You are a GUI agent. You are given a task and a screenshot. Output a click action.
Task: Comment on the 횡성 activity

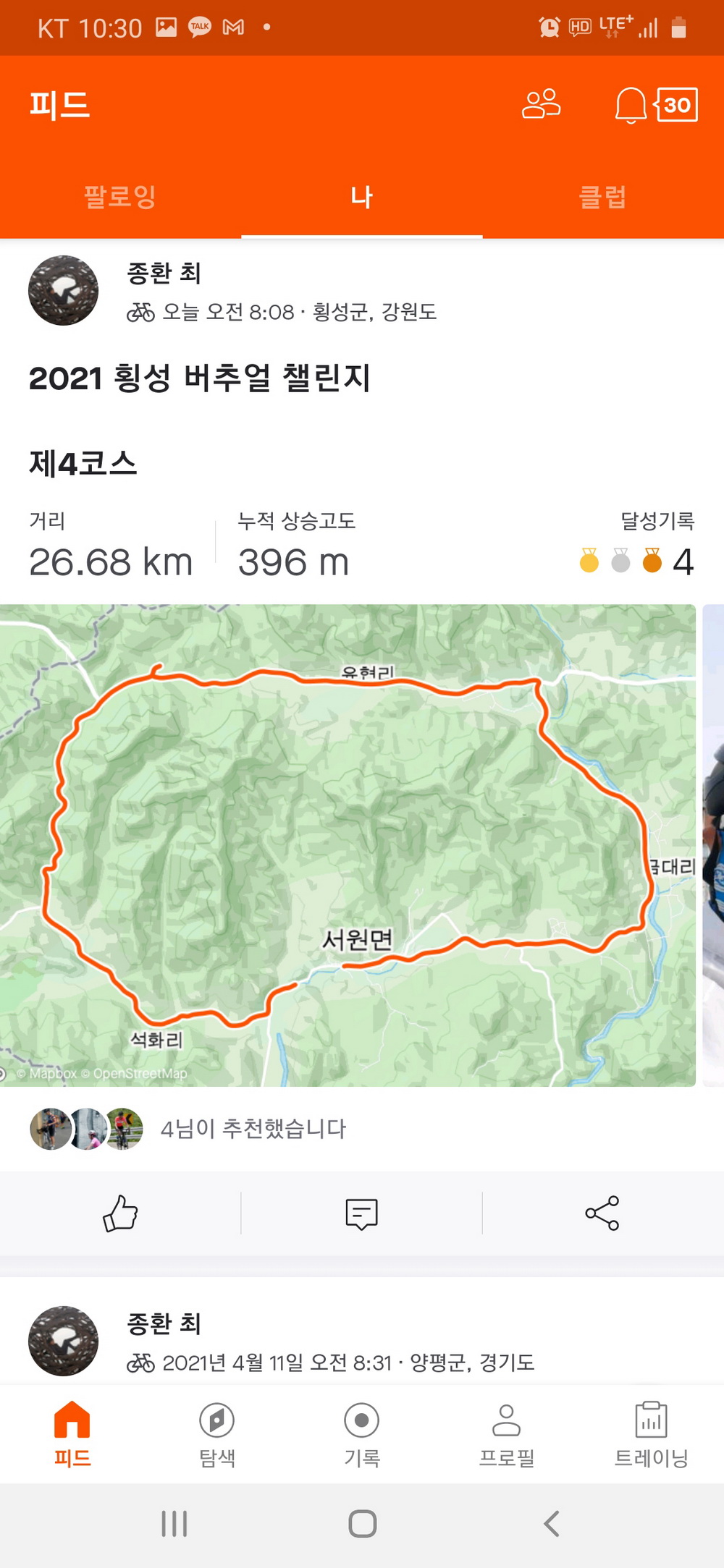coord(361,1213)
